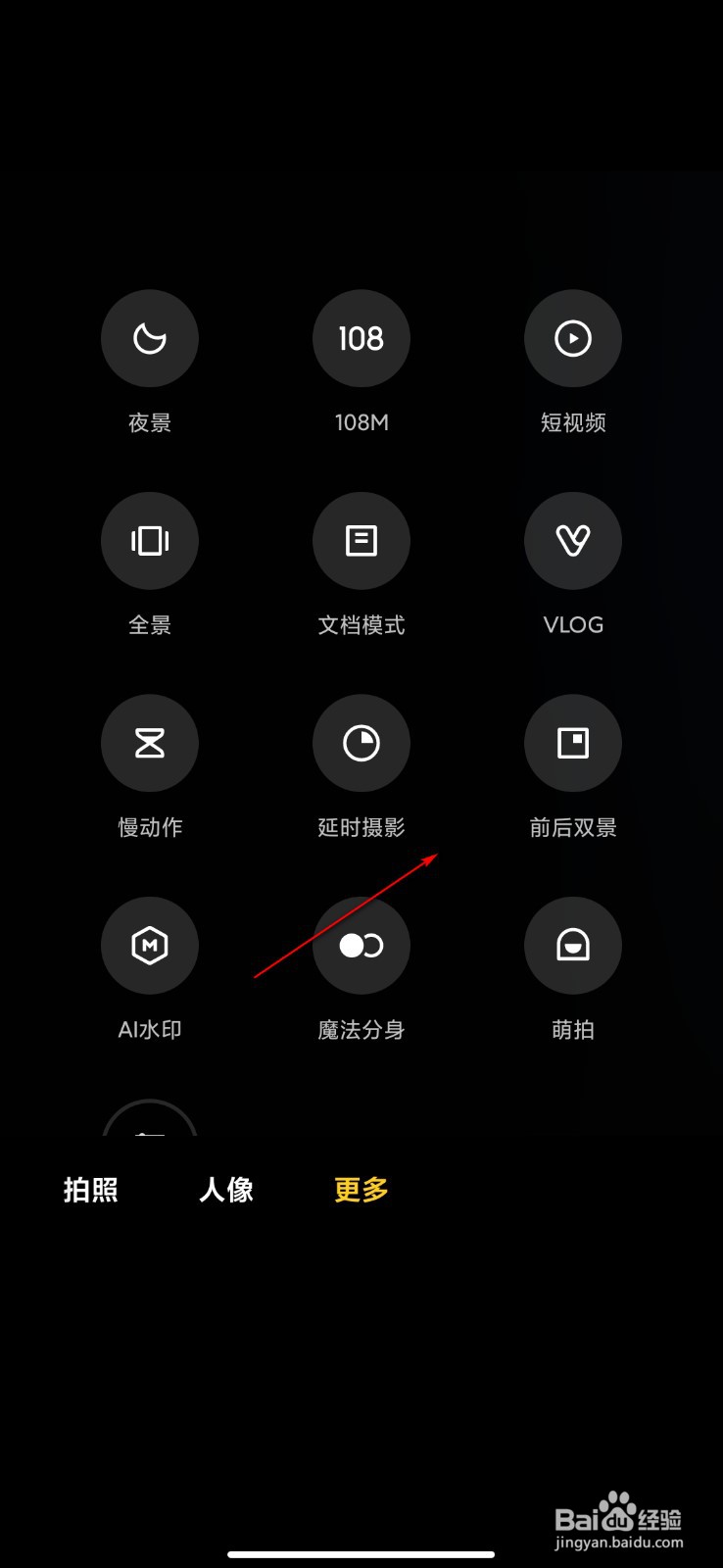This screenshot has height=1568, width=723.
Task: Open 延时摄影 time-lapse mode
Action: [361, 743]
